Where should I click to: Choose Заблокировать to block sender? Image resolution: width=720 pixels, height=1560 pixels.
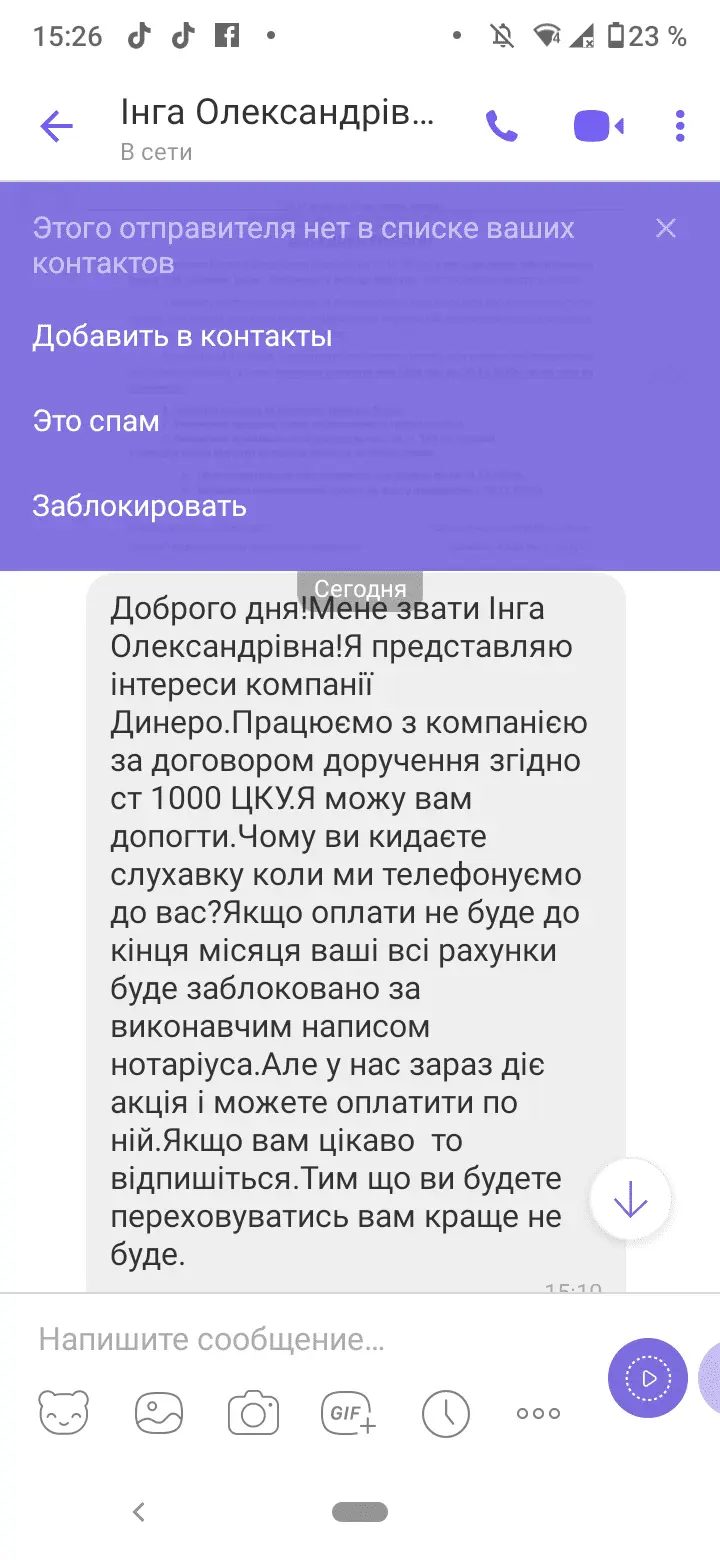click(x=139, y=506)
